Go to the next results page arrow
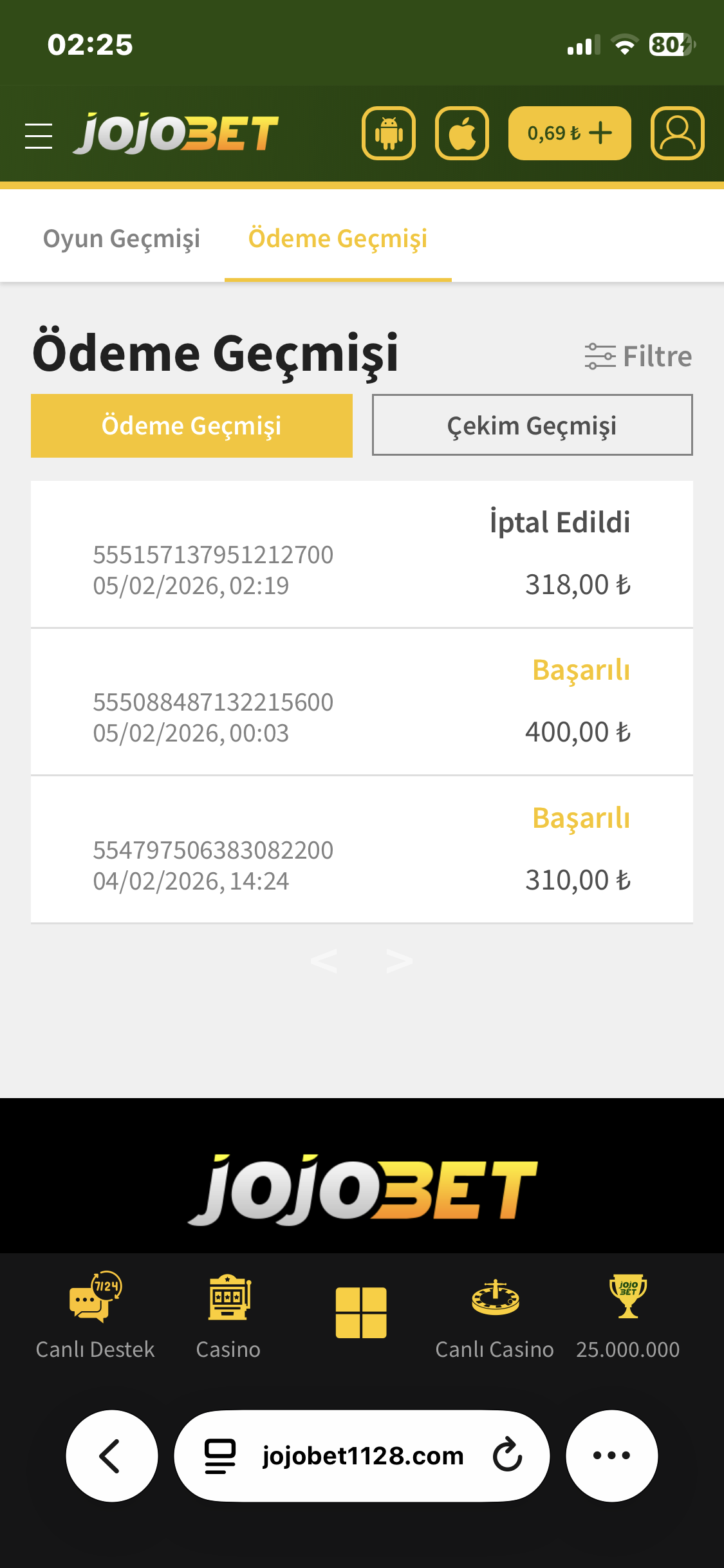The image size is (724, 1568). [400, 960]
